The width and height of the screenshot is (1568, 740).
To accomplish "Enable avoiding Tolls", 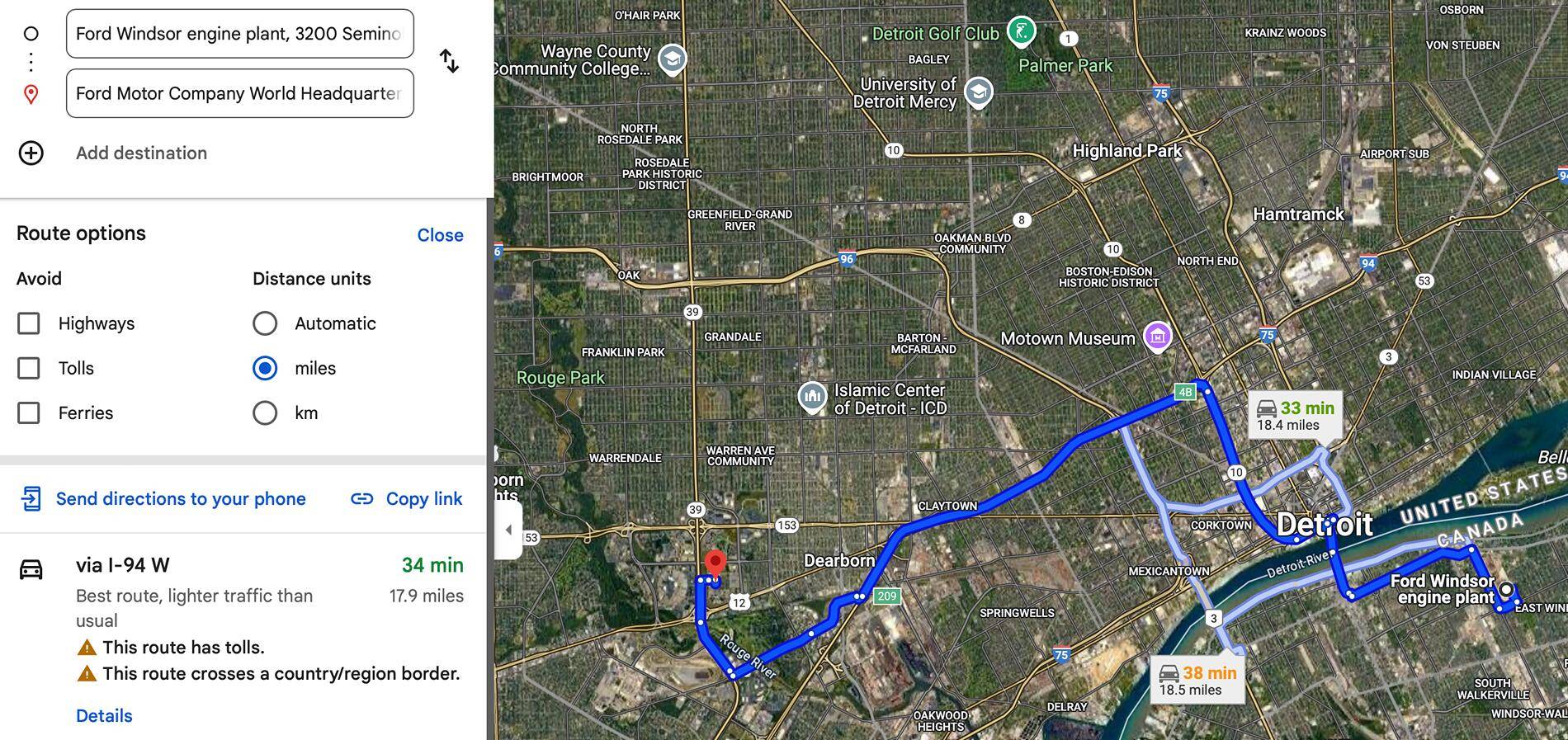I will [x=29, y=368].
